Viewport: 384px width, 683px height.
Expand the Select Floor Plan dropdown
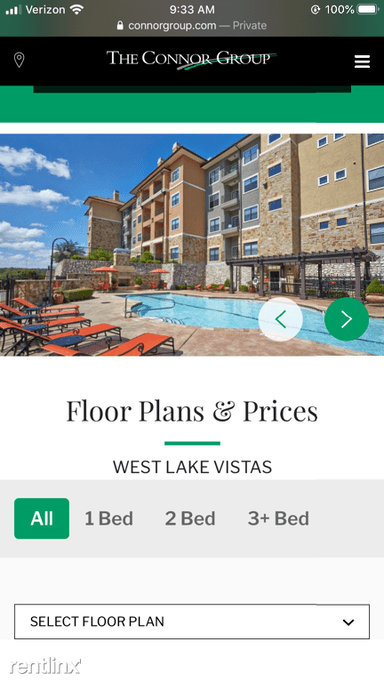point(192,622)
